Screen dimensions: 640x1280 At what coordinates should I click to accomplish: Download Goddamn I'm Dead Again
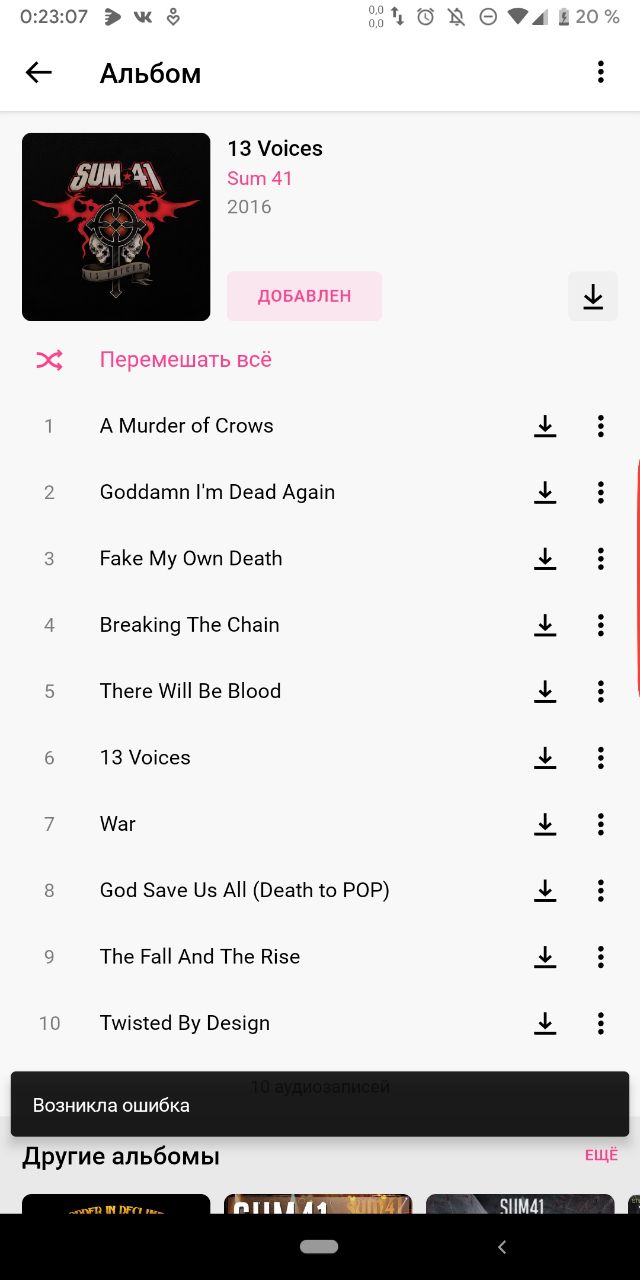tap(545, 492)
